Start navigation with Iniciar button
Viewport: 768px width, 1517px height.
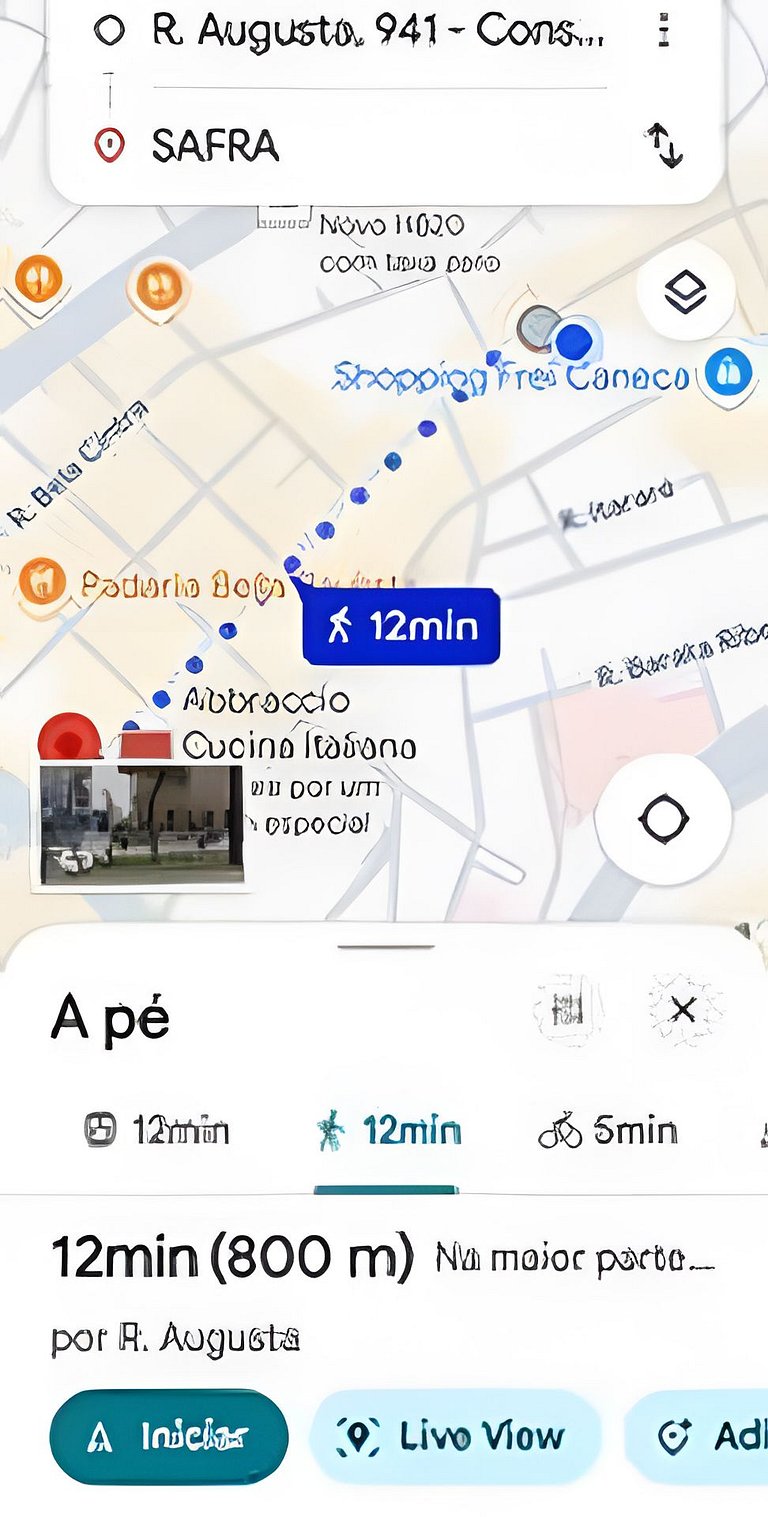point(169,1437)
